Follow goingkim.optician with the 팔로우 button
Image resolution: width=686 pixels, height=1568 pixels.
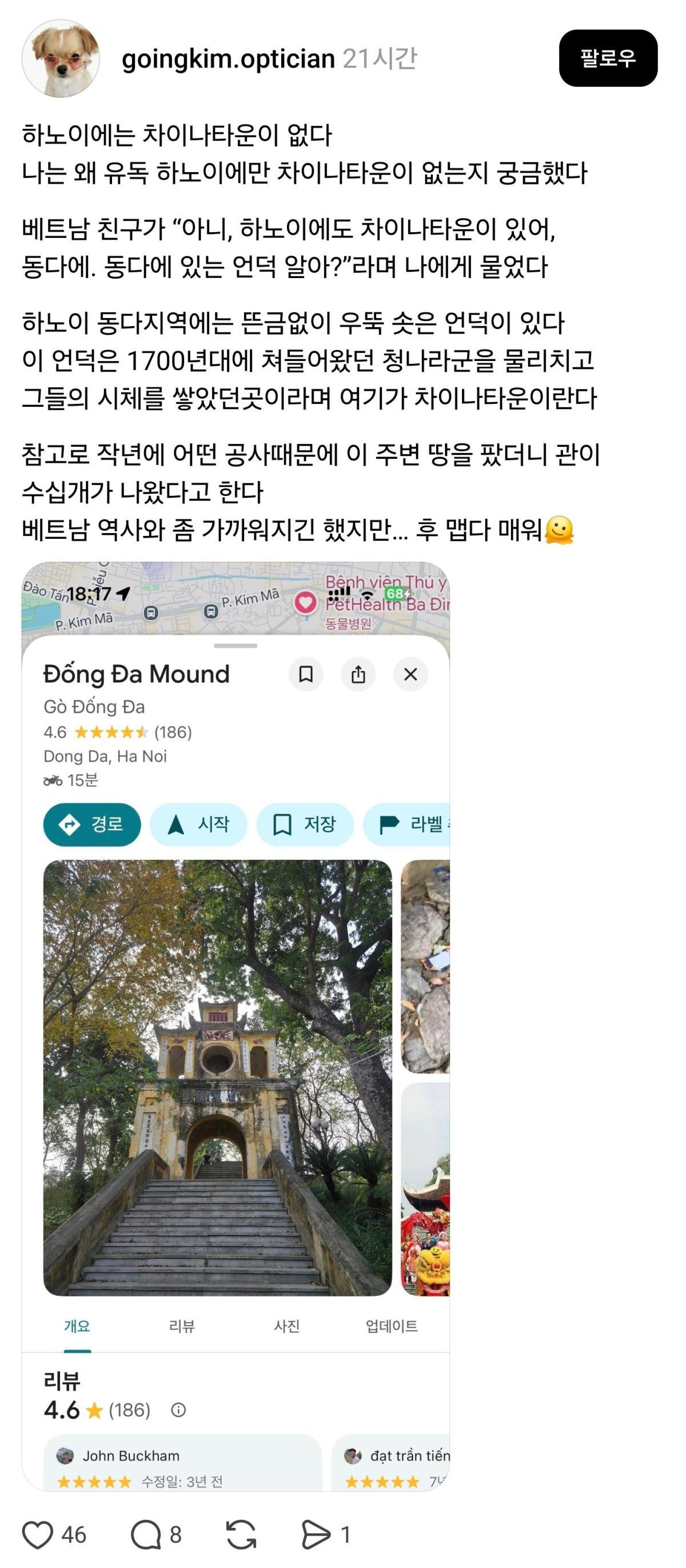(608, 58)
